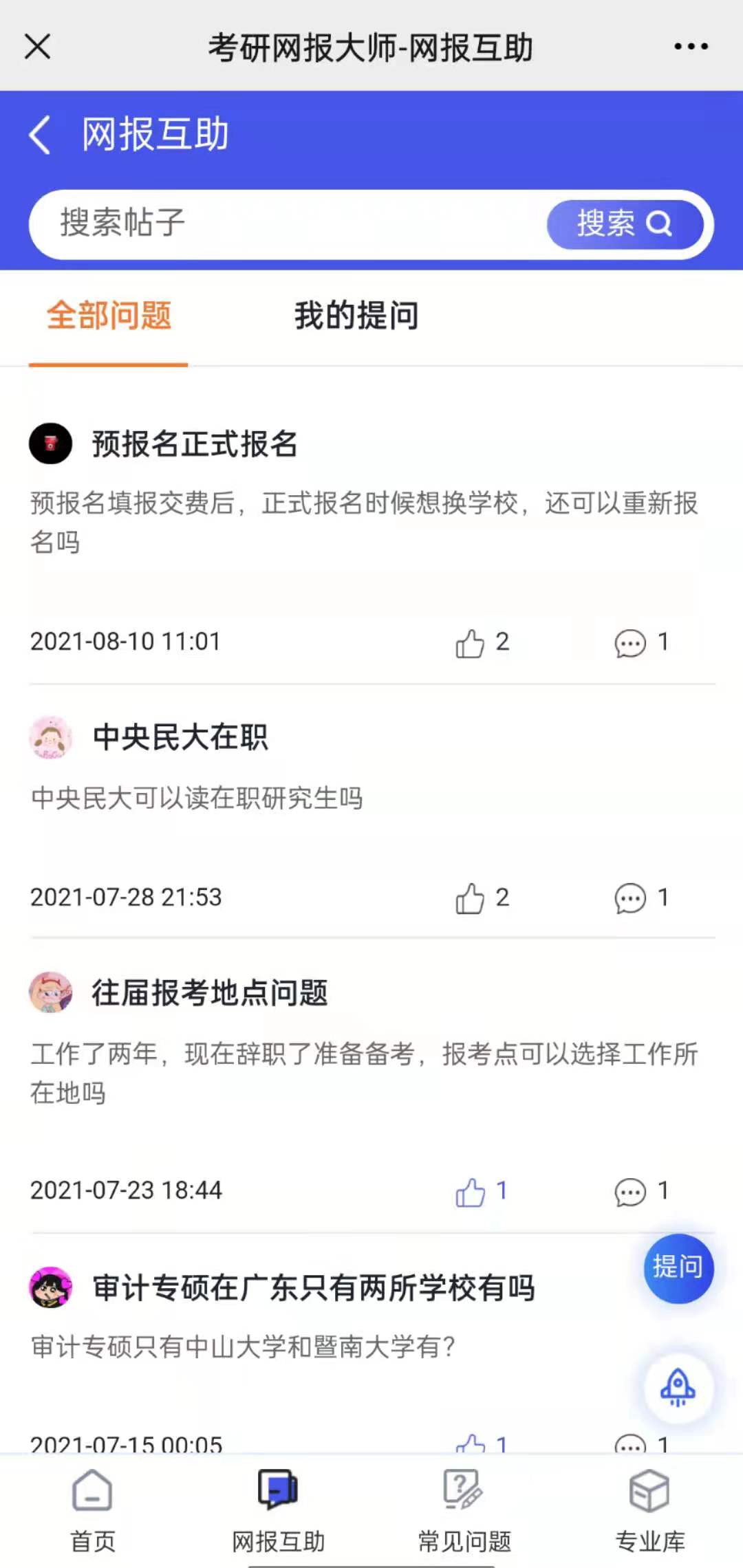Open 审计专硕在广东只有两所学校有吗 post
Screen dimensions: 743x1568
point(313,1287)
